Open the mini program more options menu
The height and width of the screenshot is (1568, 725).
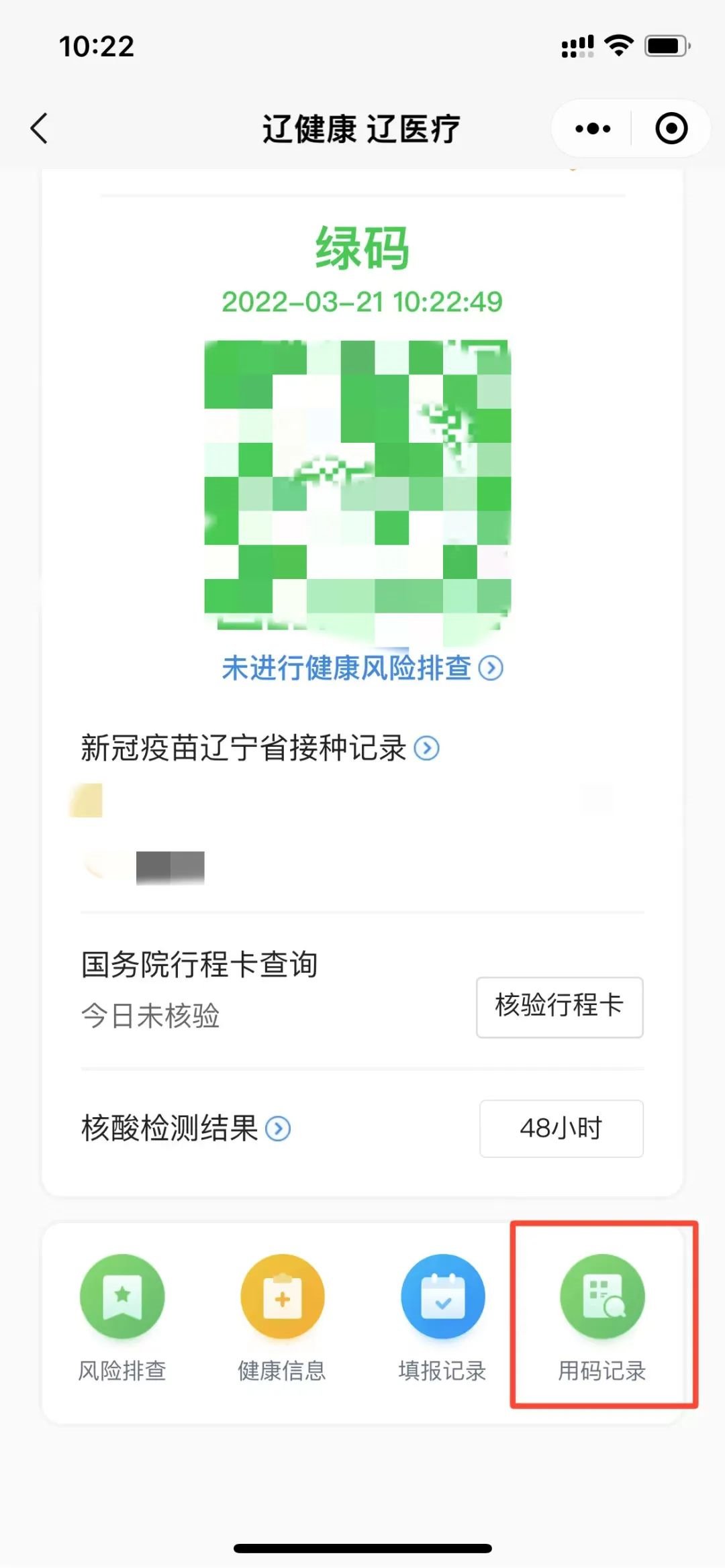pyautogui.click(x=593, y=128)
